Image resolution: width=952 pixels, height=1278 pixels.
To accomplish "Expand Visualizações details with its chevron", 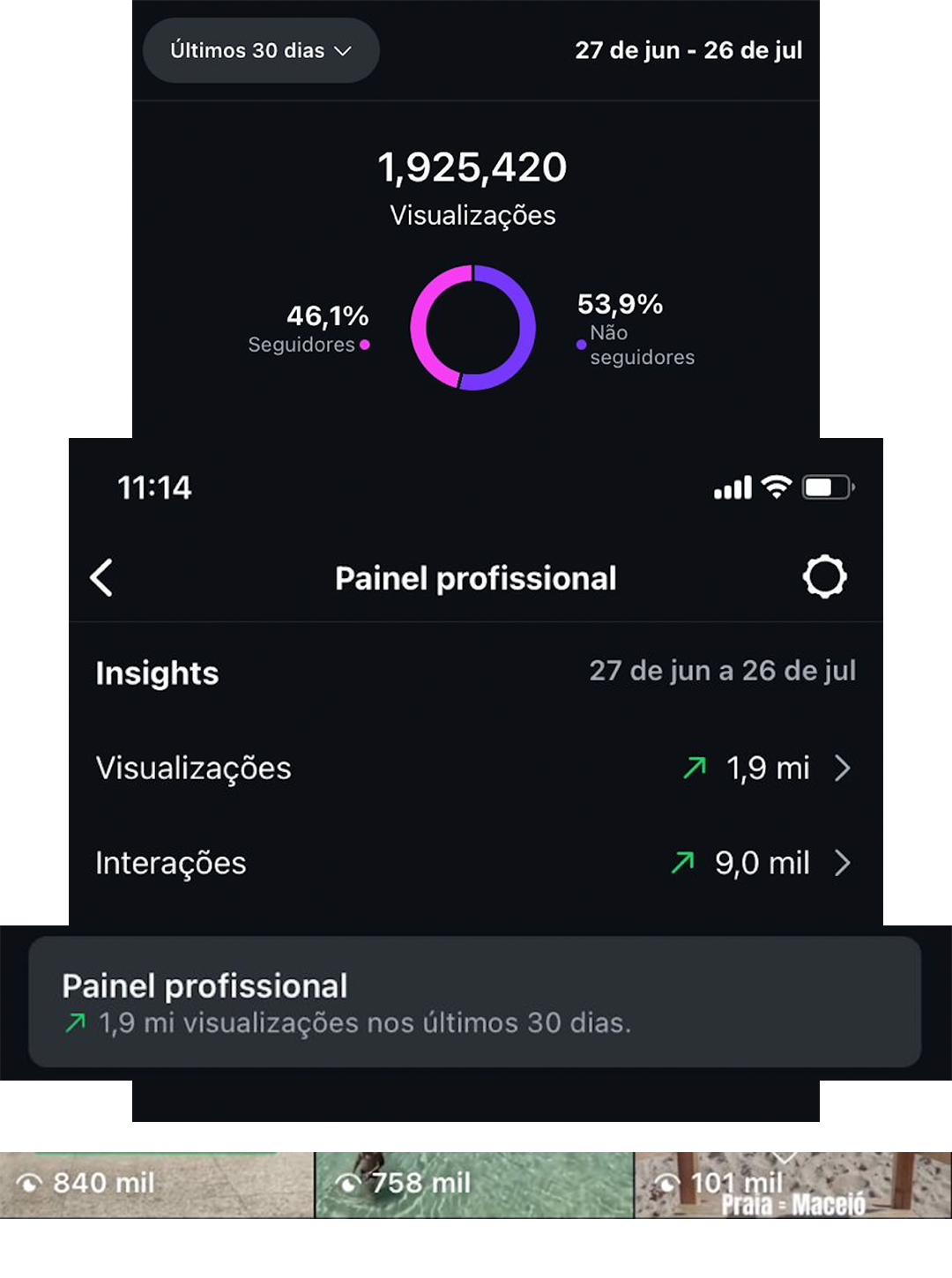I will pyautogui.click(x=844, y=768).
